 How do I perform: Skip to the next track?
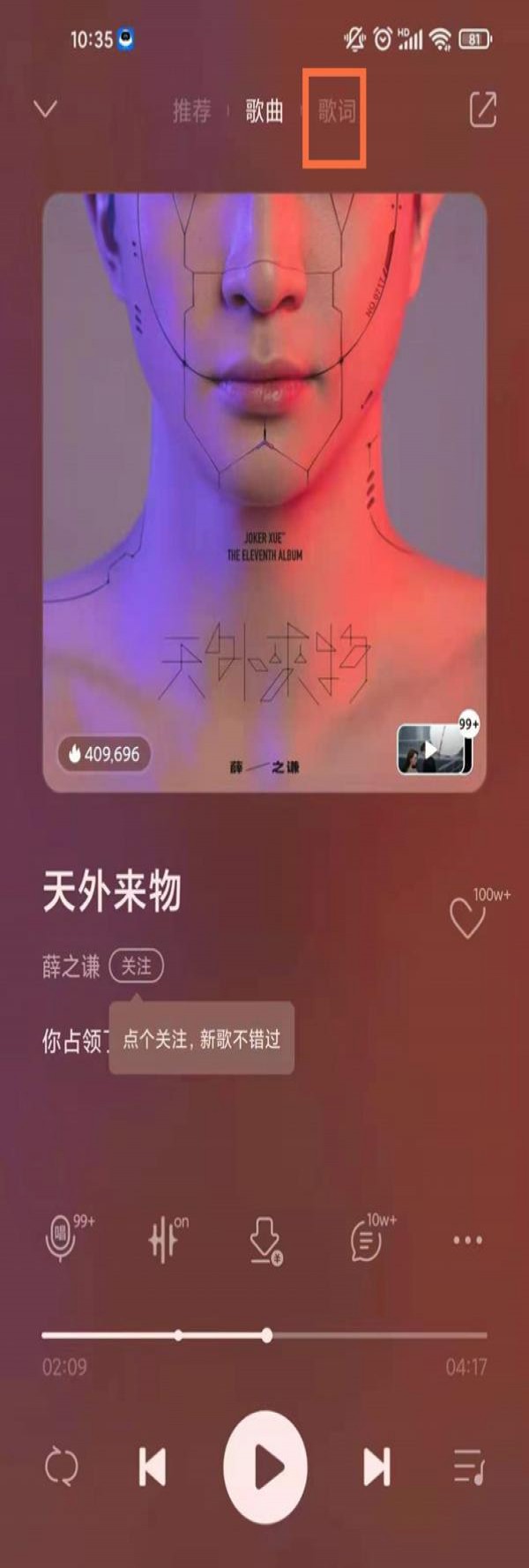tap(376, 1467)
